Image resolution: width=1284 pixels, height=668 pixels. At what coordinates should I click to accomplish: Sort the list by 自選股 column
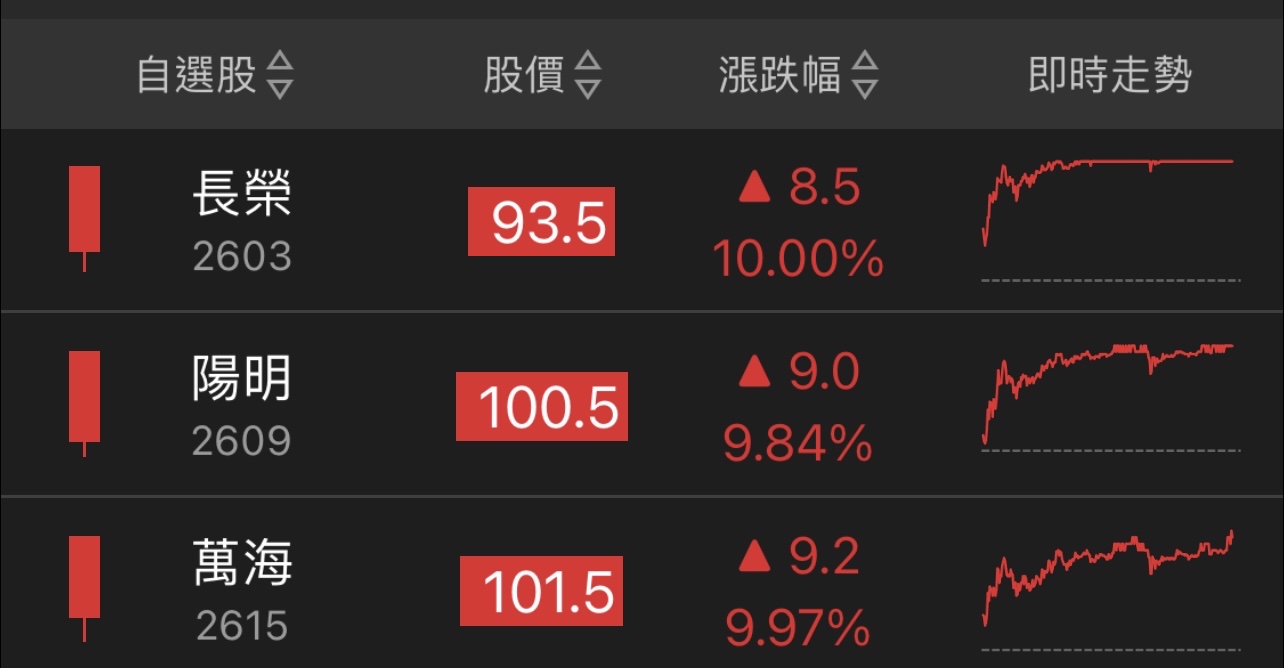pos(216,75)
